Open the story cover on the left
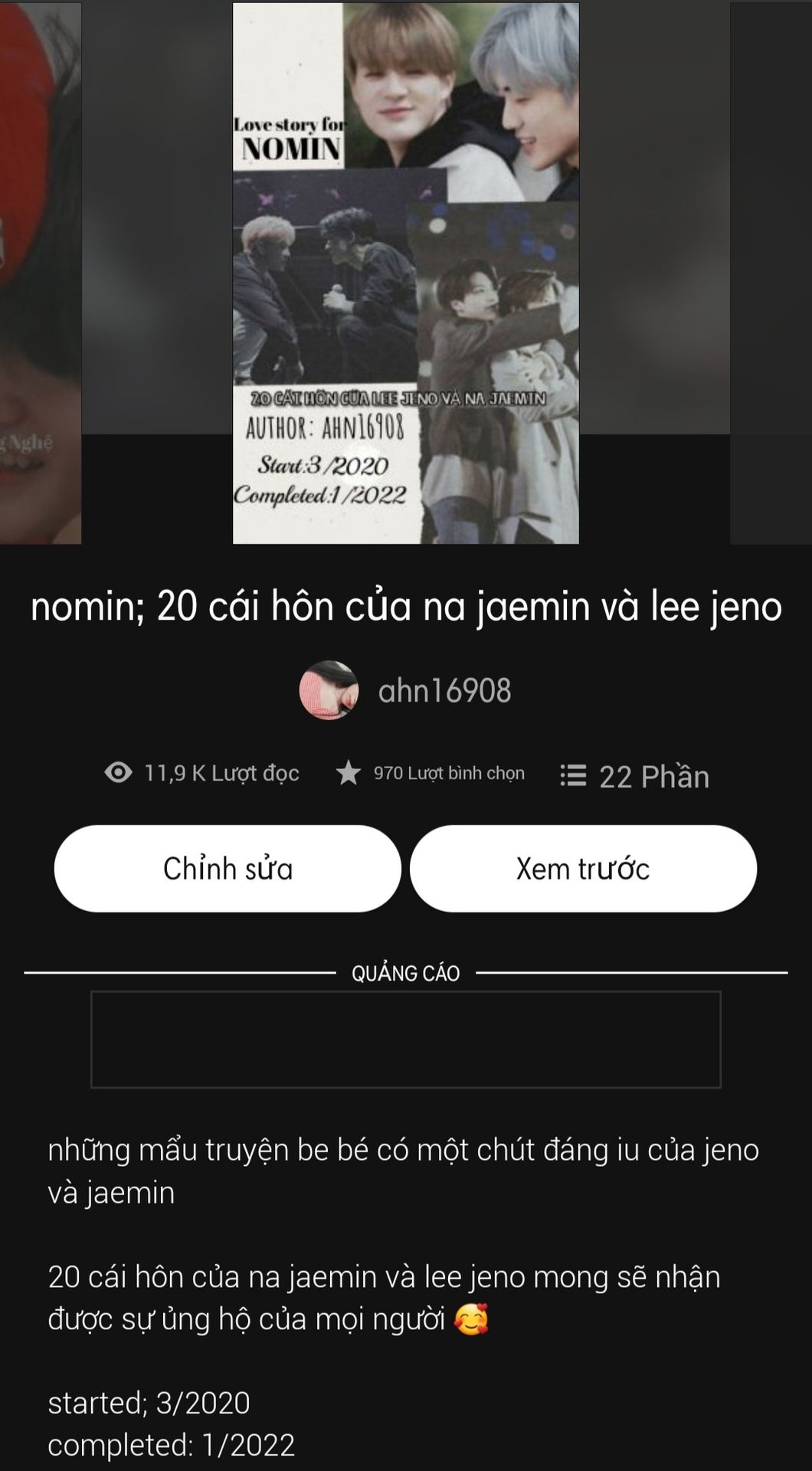Screen dimensions: 812x1471 40,274
